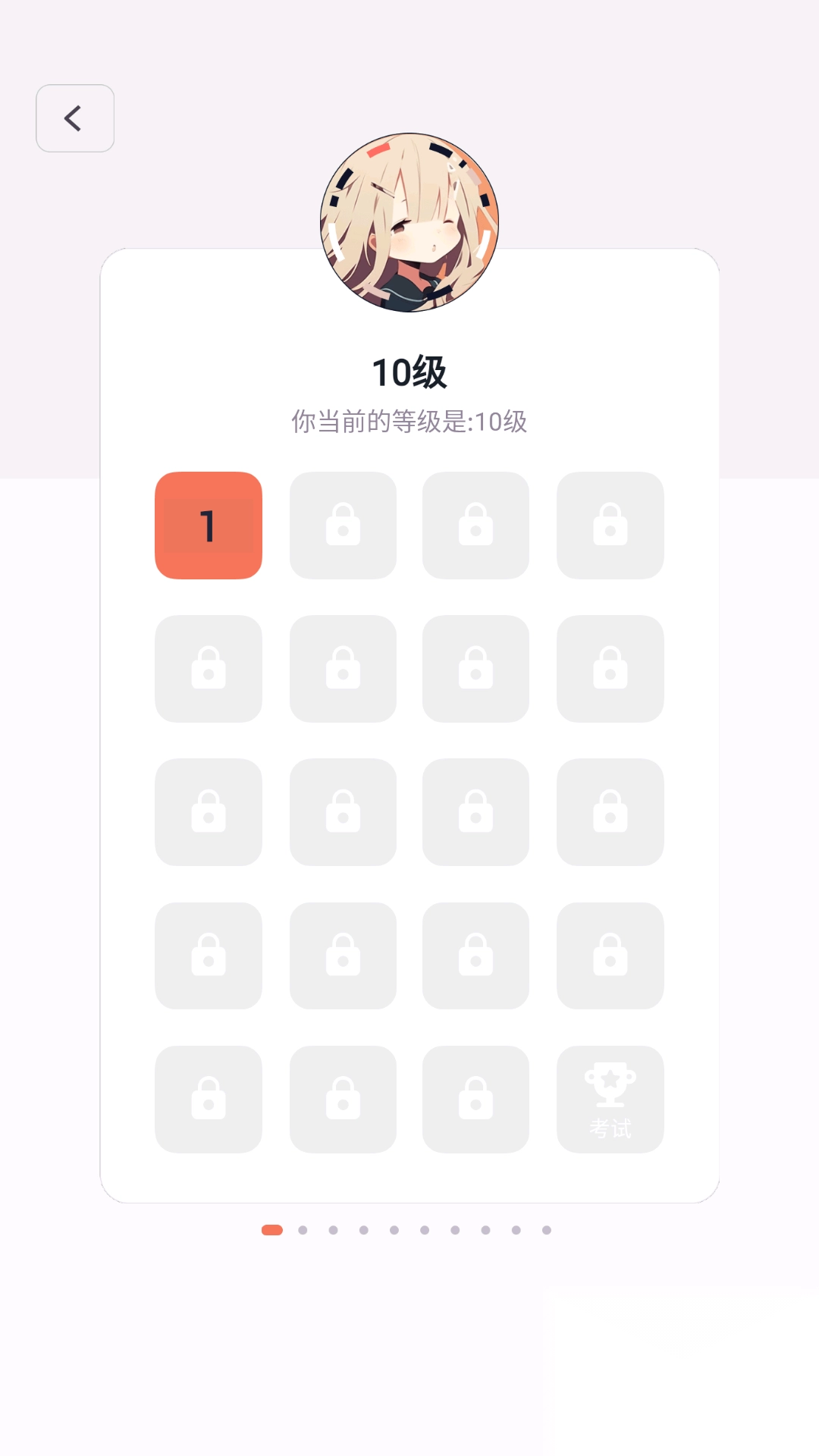
Task: Click the lock icon in row three, first column
Action: [x=209, y=812]
